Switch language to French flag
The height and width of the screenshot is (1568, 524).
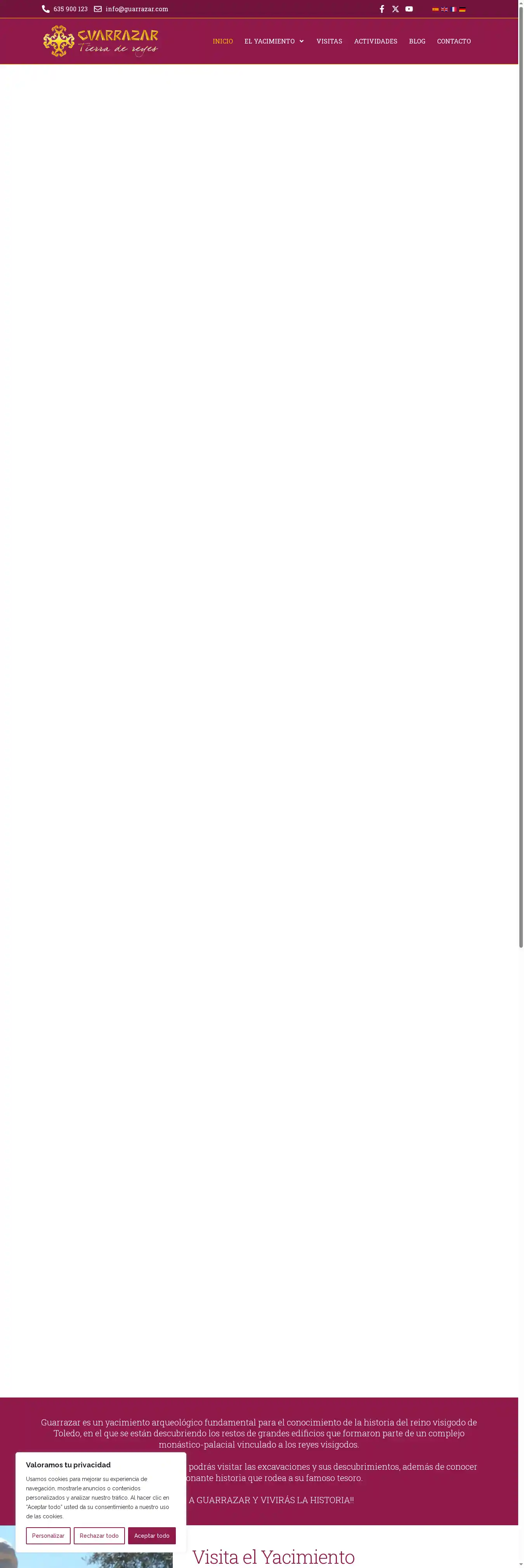tap(453, 10)
